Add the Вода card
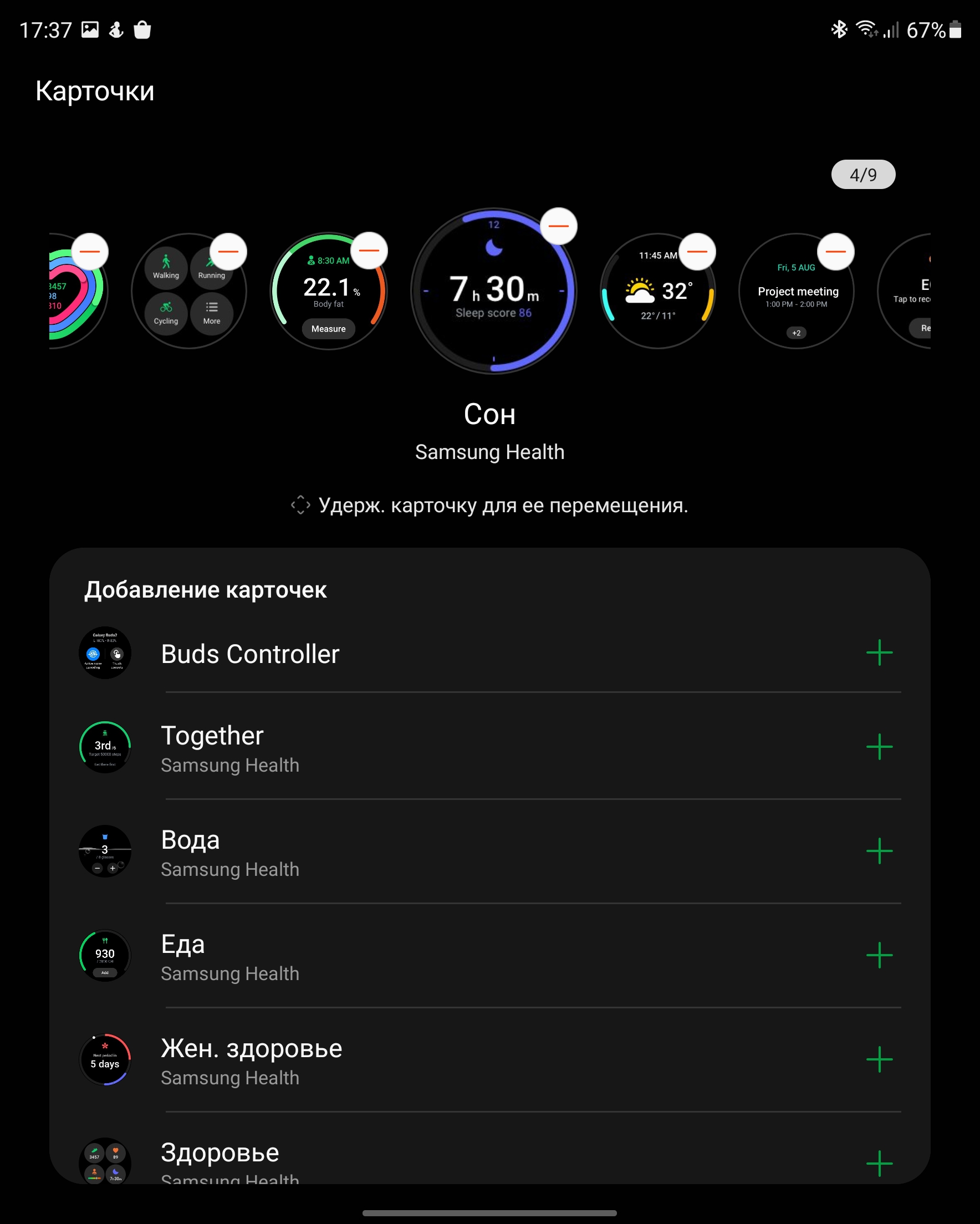Image resolution: width=980 pixels, height=1224 pixels. pyautogui.click(x=879, y=851)
